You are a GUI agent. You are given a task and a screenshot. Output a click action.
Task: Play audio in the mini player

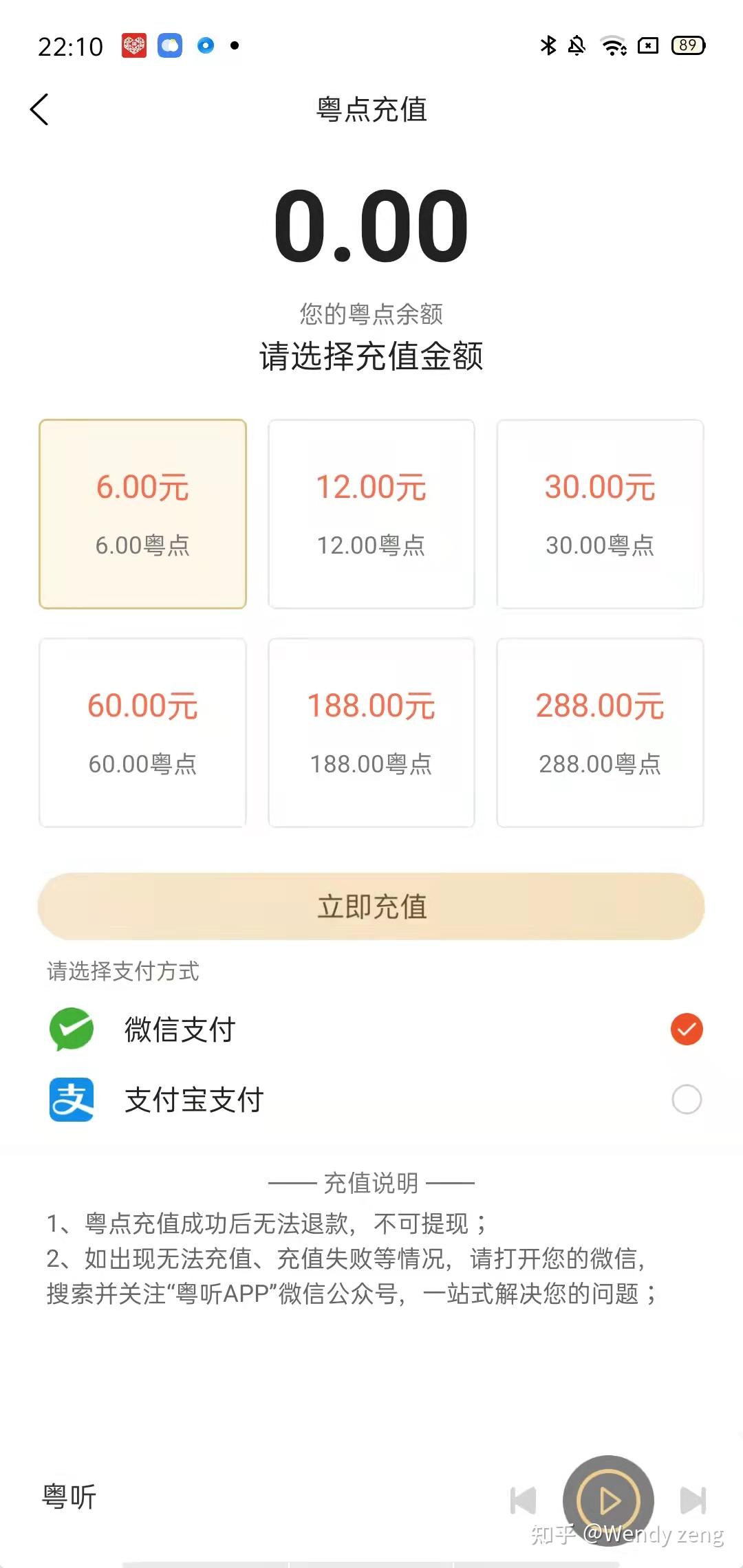[608, 1501]
